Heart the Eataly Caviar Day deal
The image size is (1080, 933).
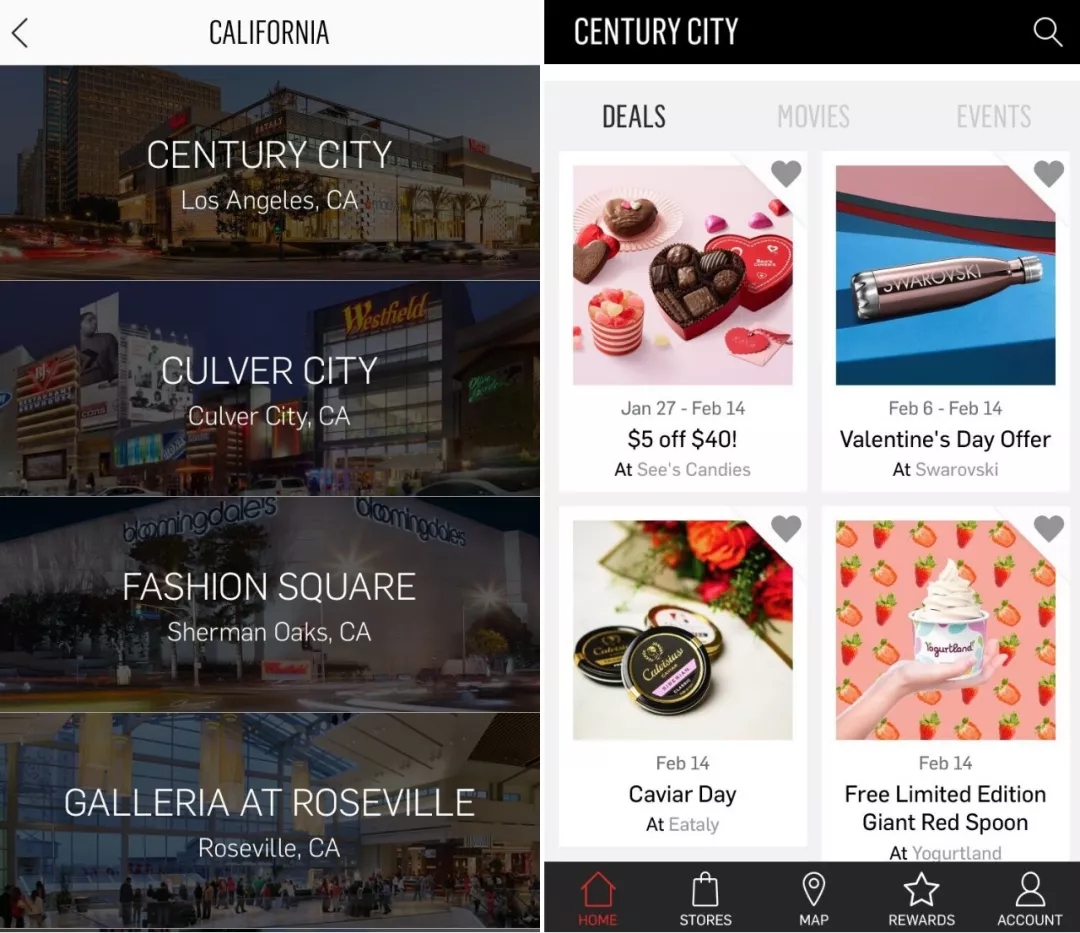[786, 528]
